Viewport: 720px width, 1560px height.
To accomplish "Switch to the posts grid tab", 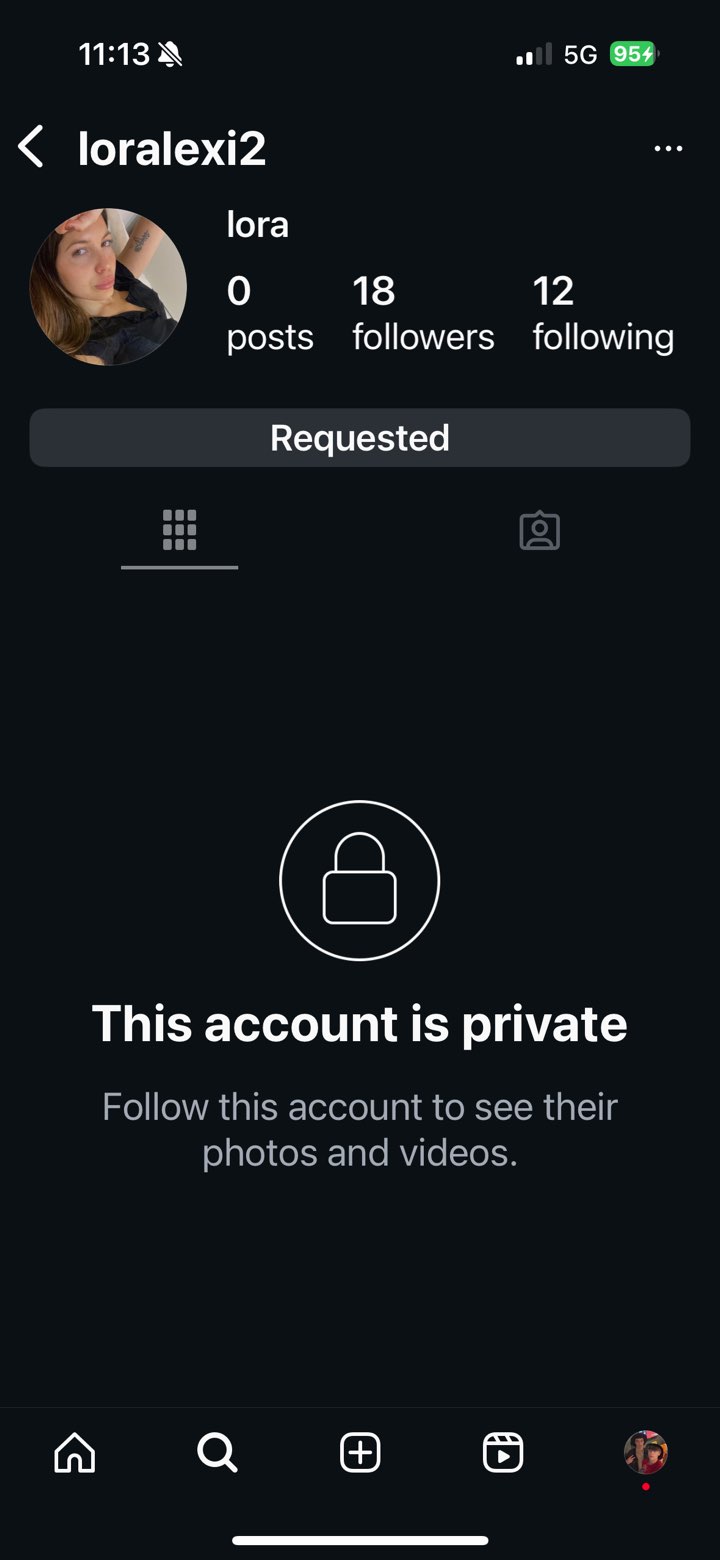I will (180, 531).
